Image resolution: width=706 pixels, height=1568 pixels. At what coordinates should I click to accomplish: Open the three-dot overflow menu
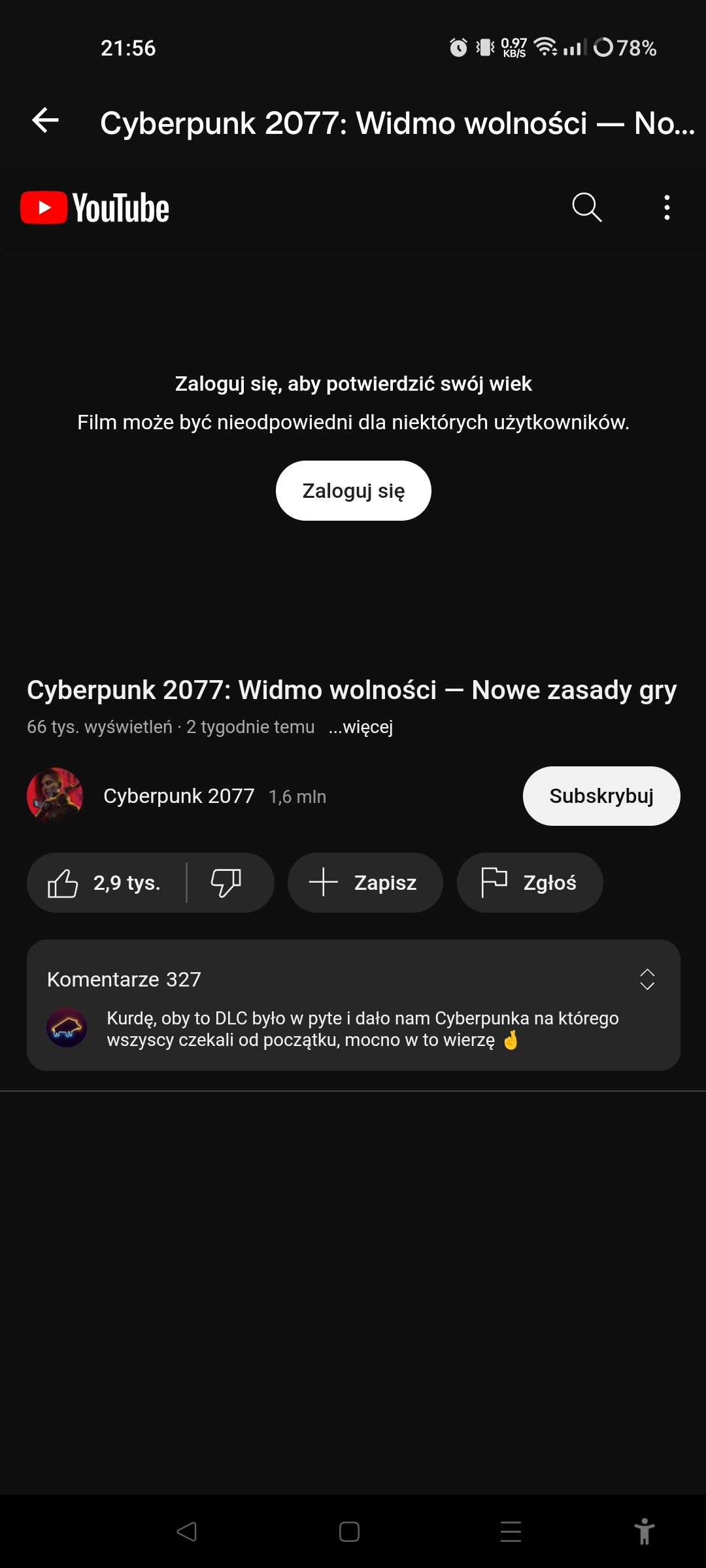coord(666,208)
